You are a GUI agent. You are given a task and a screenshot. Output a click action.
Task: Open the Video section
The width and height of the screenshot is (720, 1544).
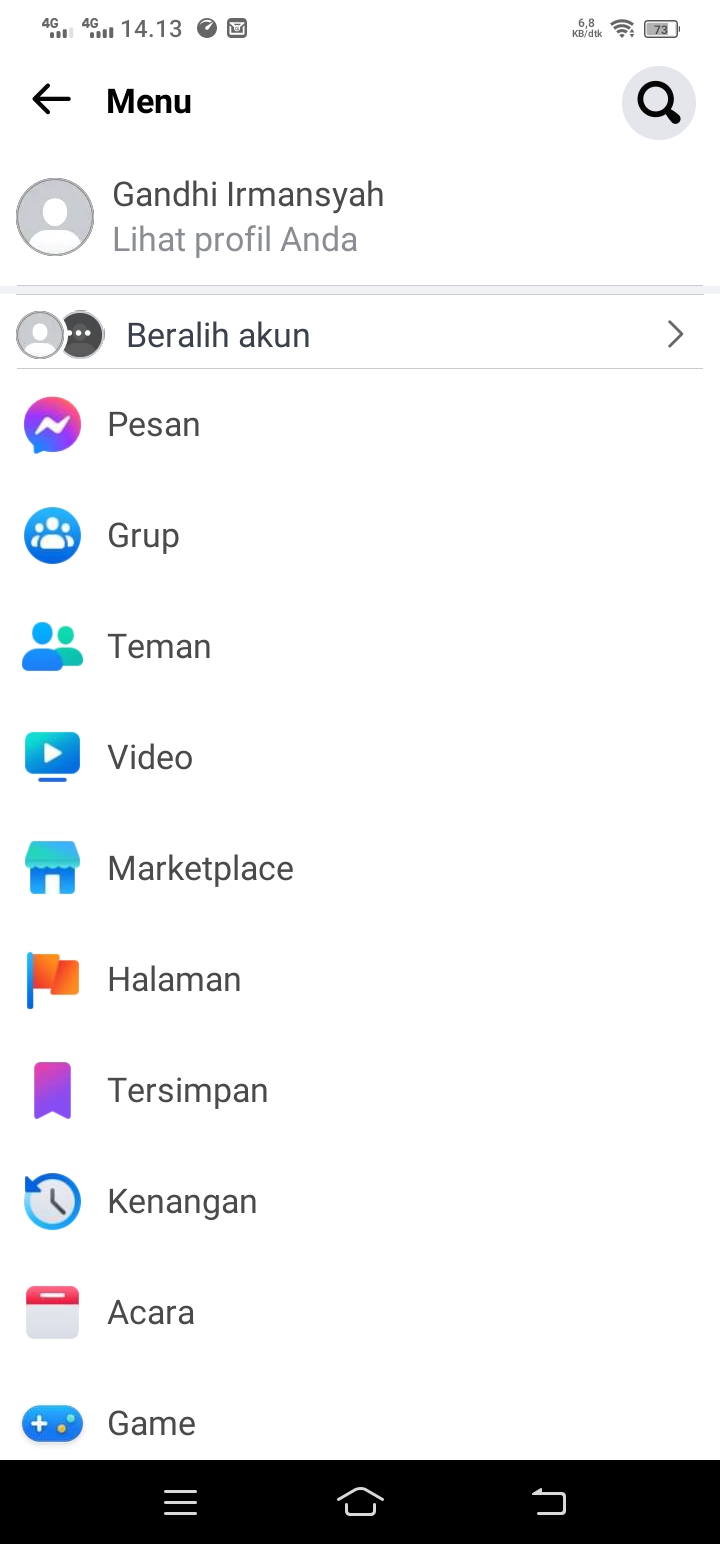[x=150, y=758]
